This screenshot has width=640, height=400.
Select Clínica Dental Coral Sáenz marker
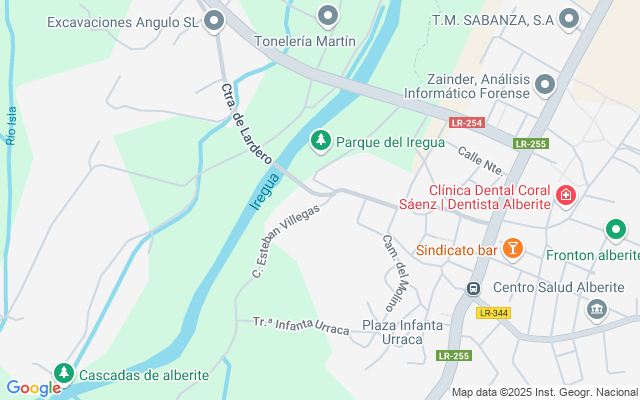coord(566,195)
